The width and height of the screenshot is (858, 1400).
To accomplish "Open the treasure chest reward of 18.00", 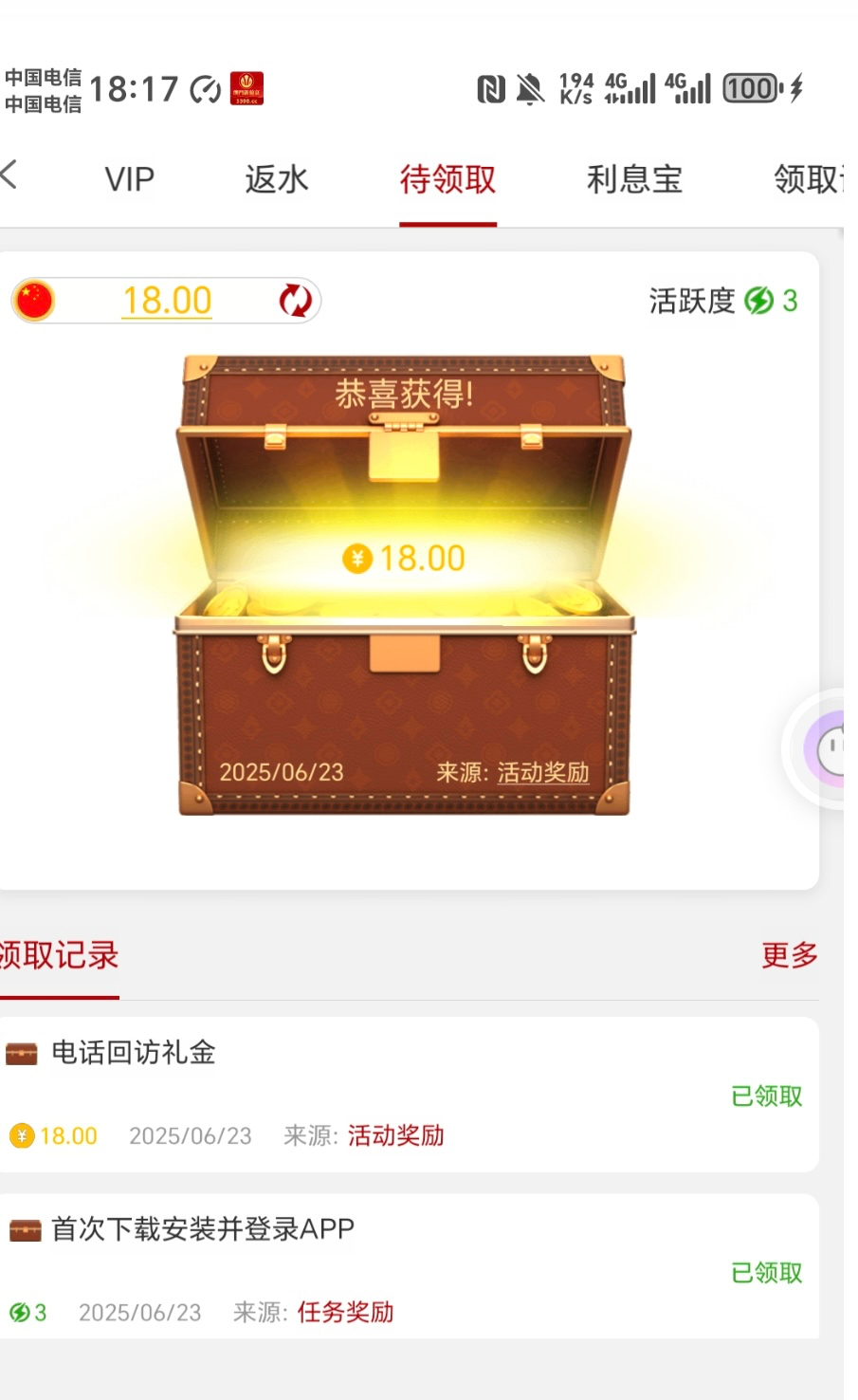I will coord(404,584).
